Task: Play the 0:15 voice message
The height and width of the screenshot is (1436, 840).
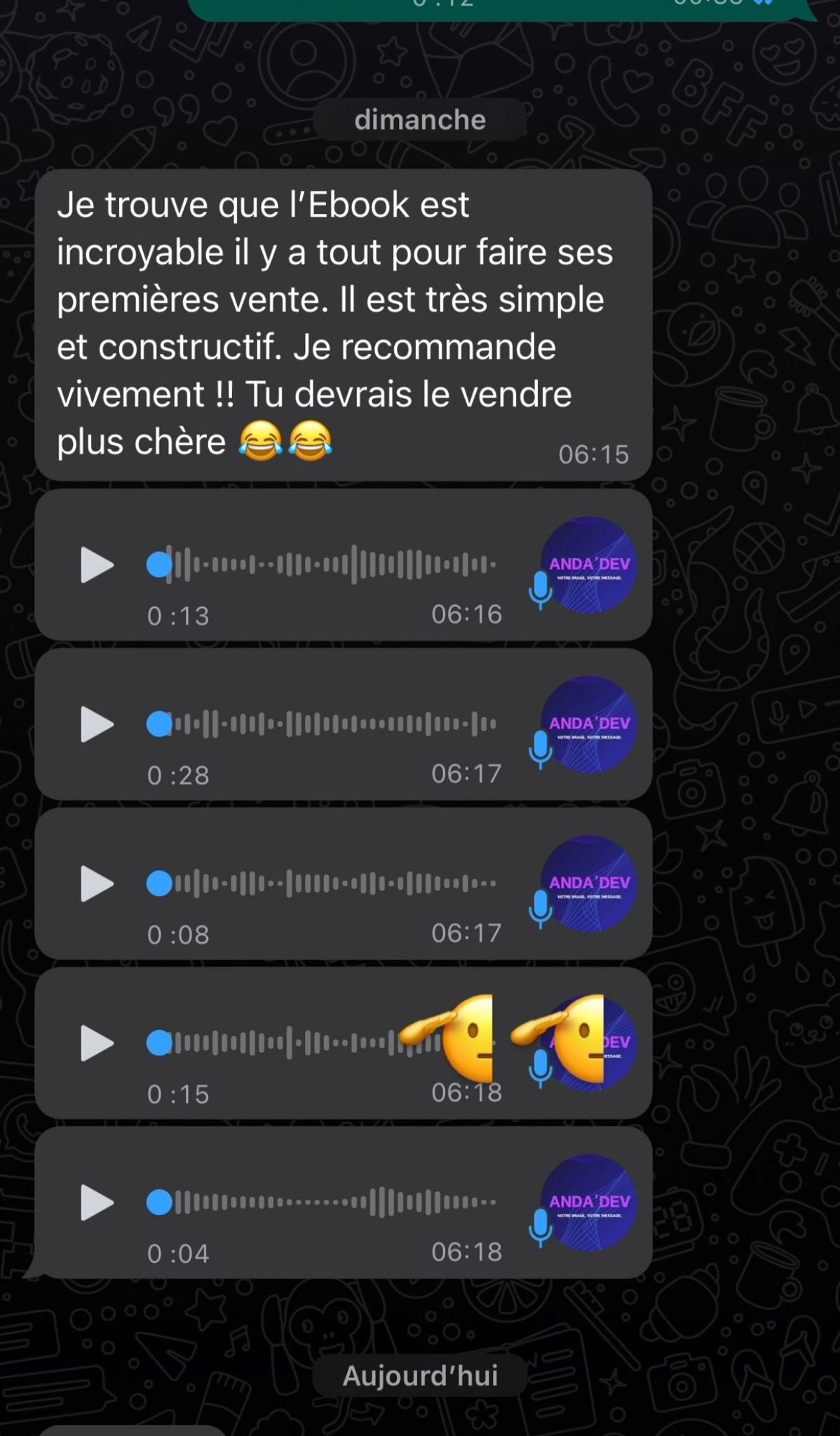Action: pyautogui.click(x=97, y=1043)
